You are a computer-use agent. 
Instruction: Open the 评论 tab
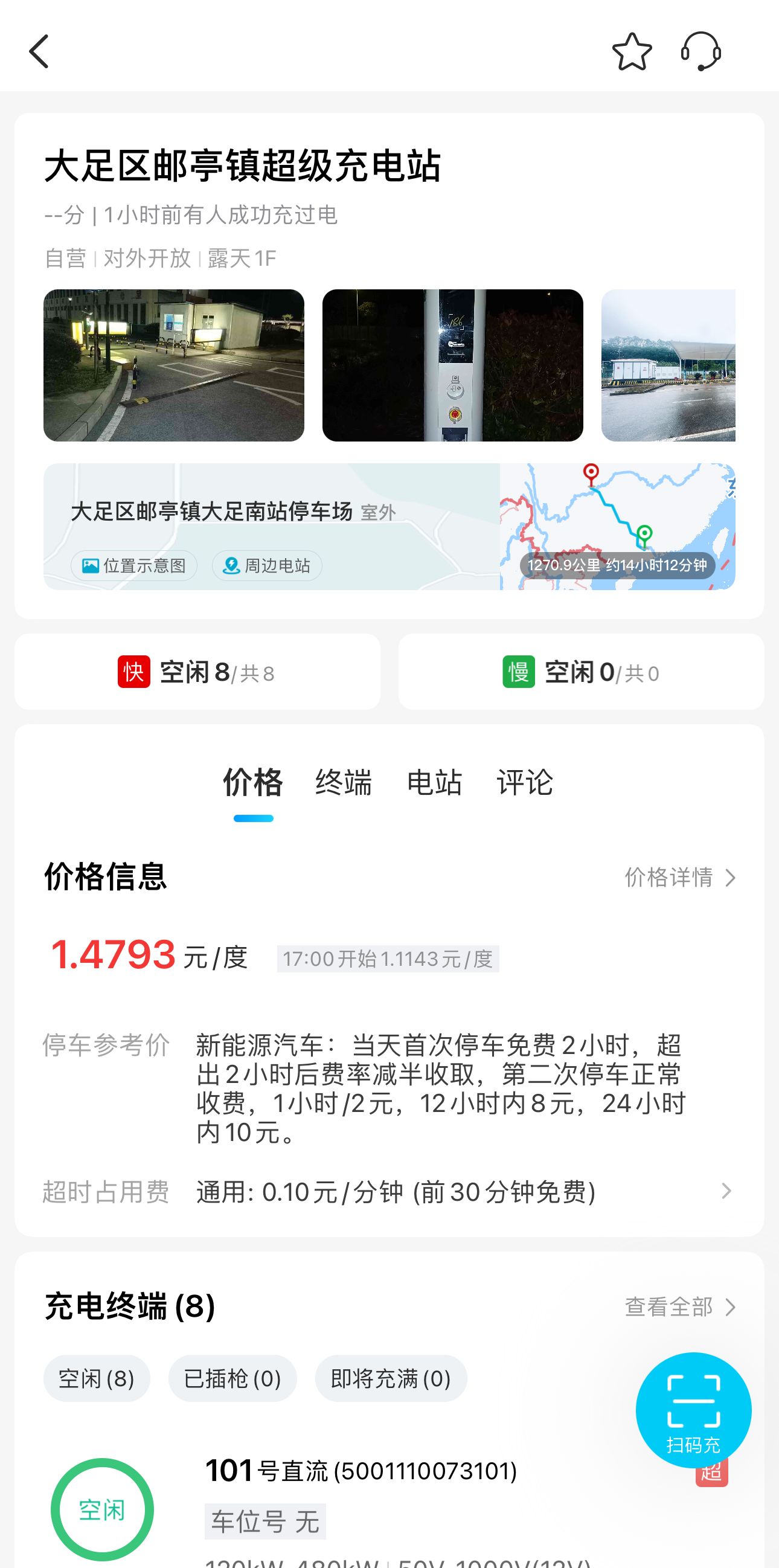(x=525, y=782)
